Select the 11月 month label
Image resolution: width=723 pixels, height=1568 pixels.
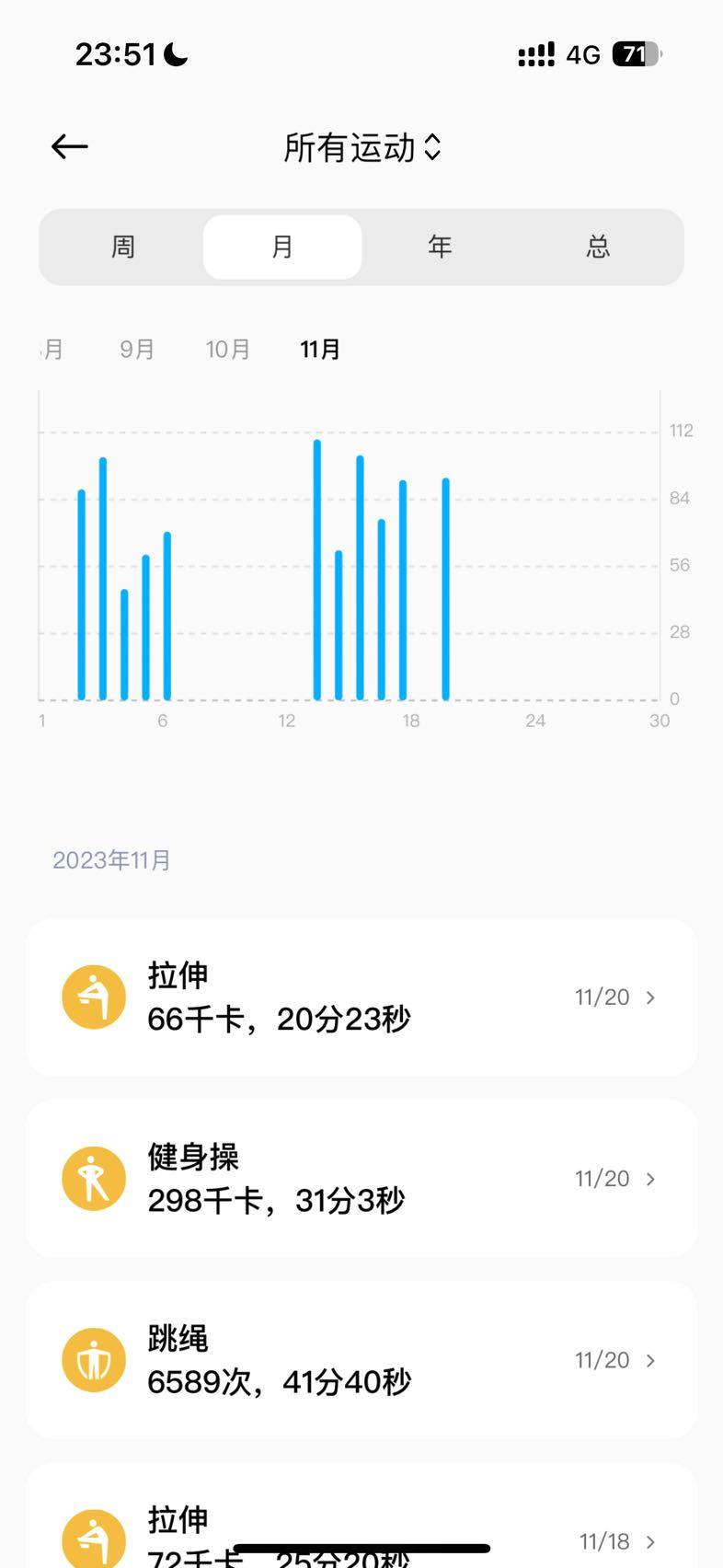coord(320,350)
